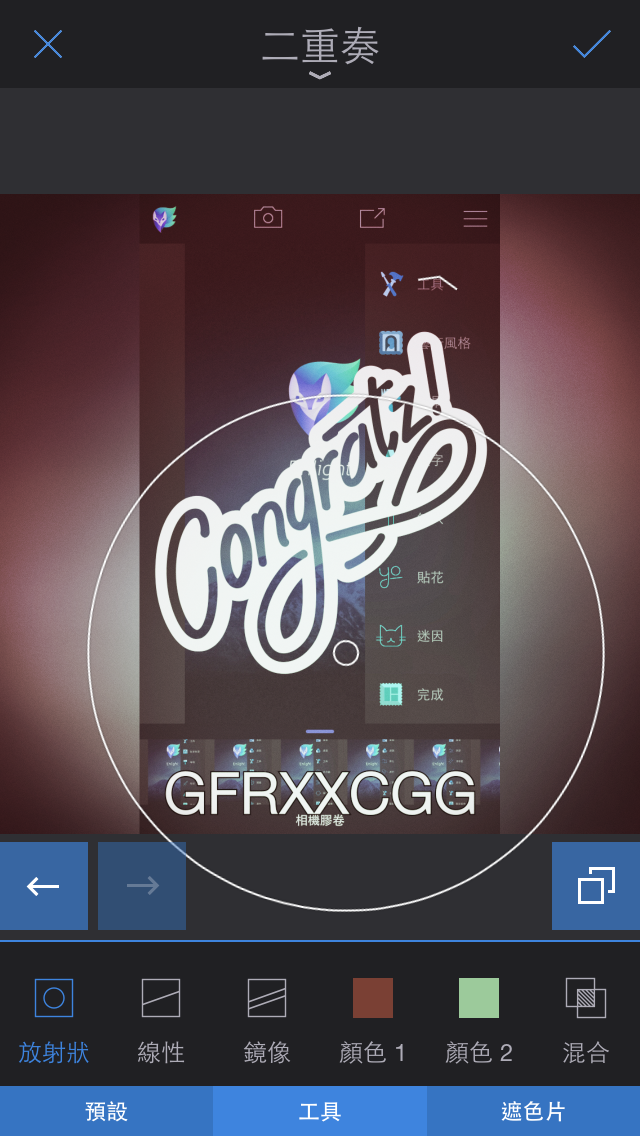Open the 混合 blend option
640x1136 pixels.
586,1018
